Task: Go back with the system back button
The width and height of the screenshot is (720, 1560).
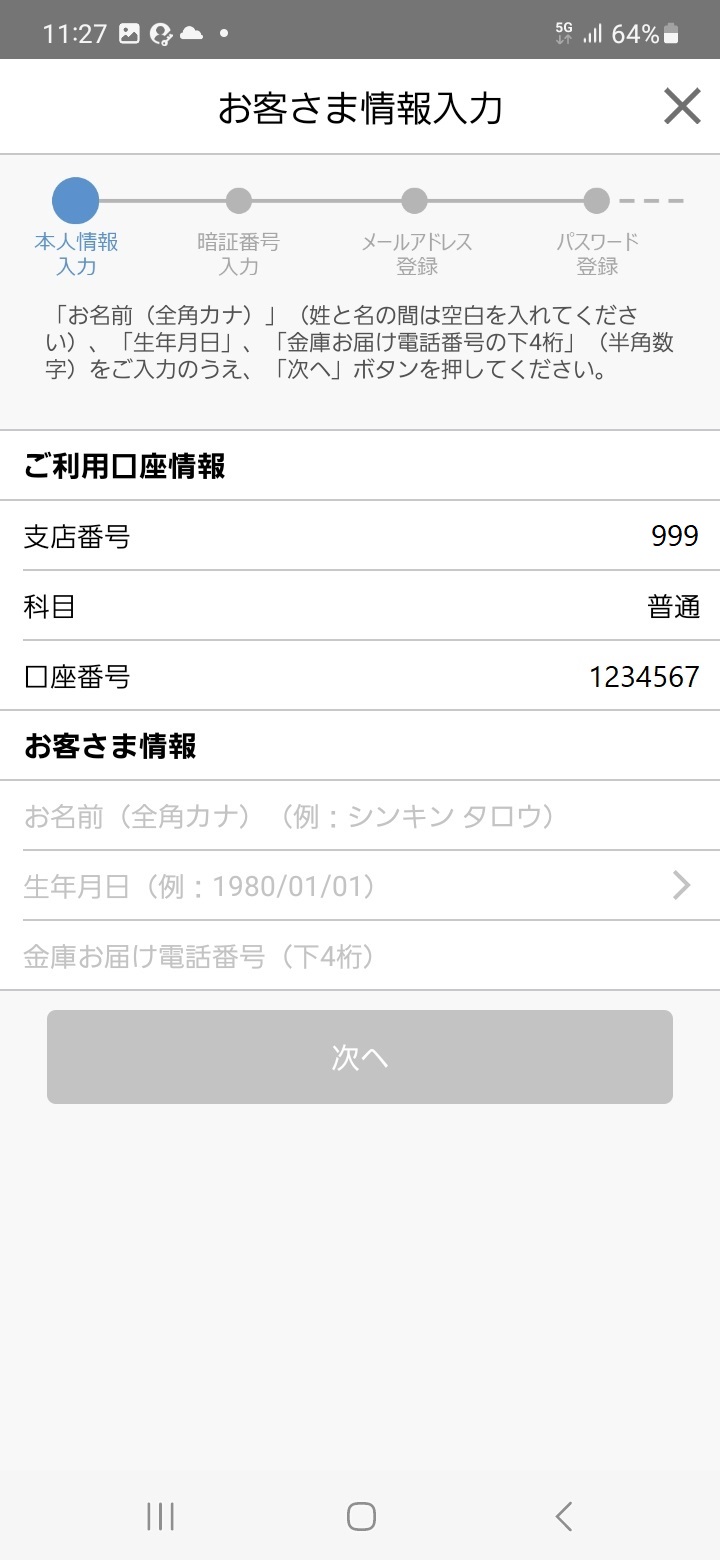Action: point(563,1516)
